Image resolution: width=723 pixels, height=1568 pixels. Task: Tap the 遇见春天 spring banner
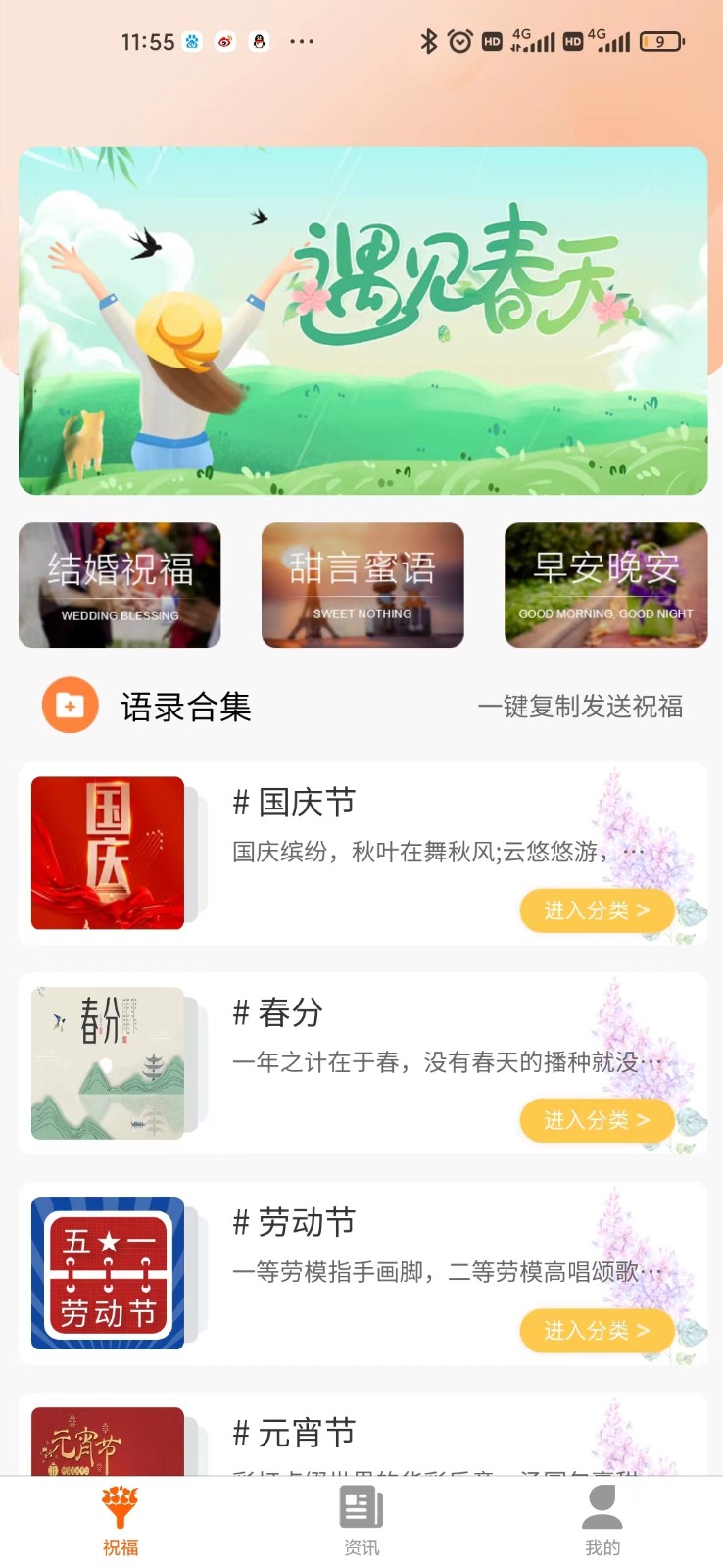[x=361, y=323]
